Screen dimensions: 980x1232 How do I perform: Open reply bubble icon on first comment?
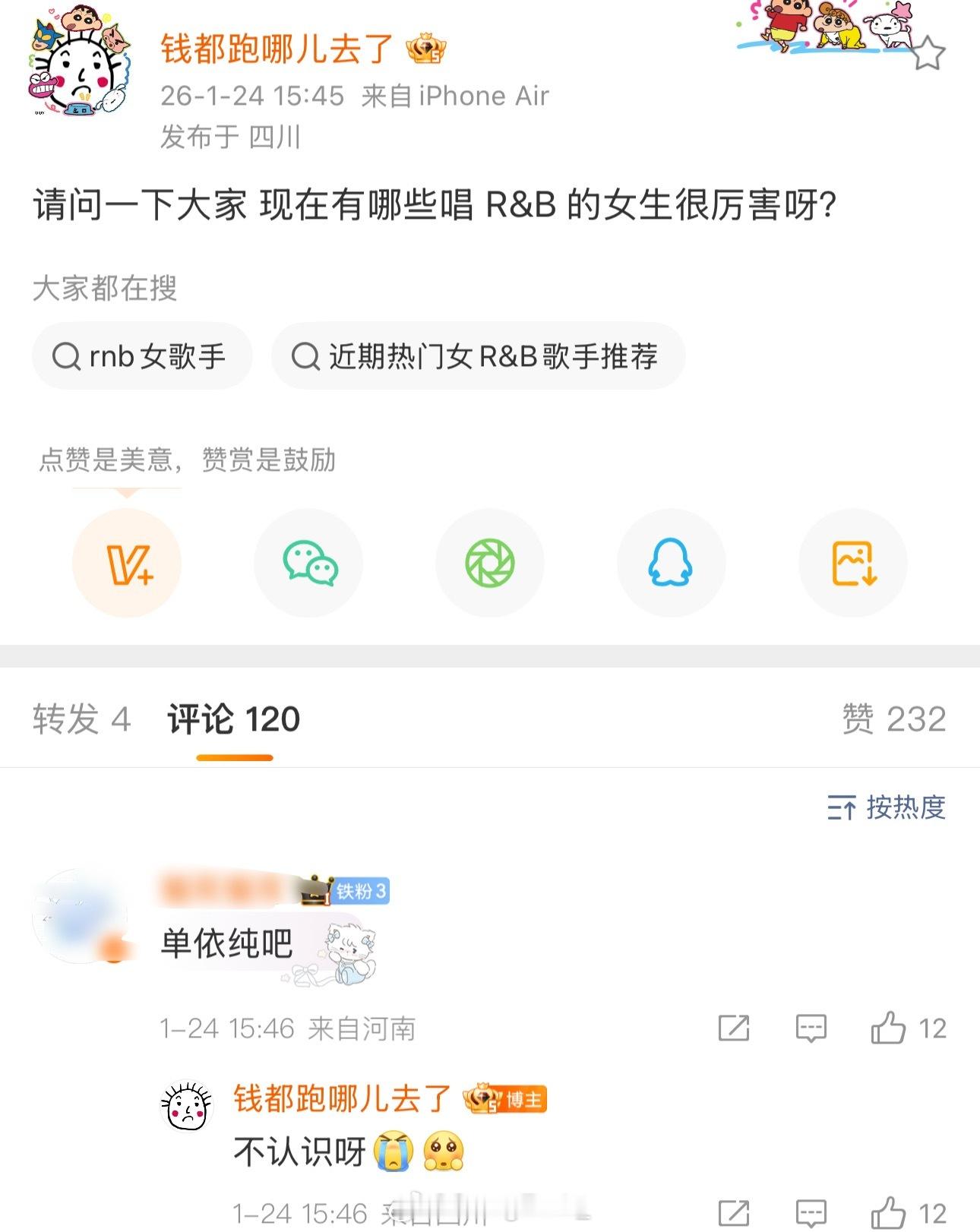click(x=811, y=1027)
